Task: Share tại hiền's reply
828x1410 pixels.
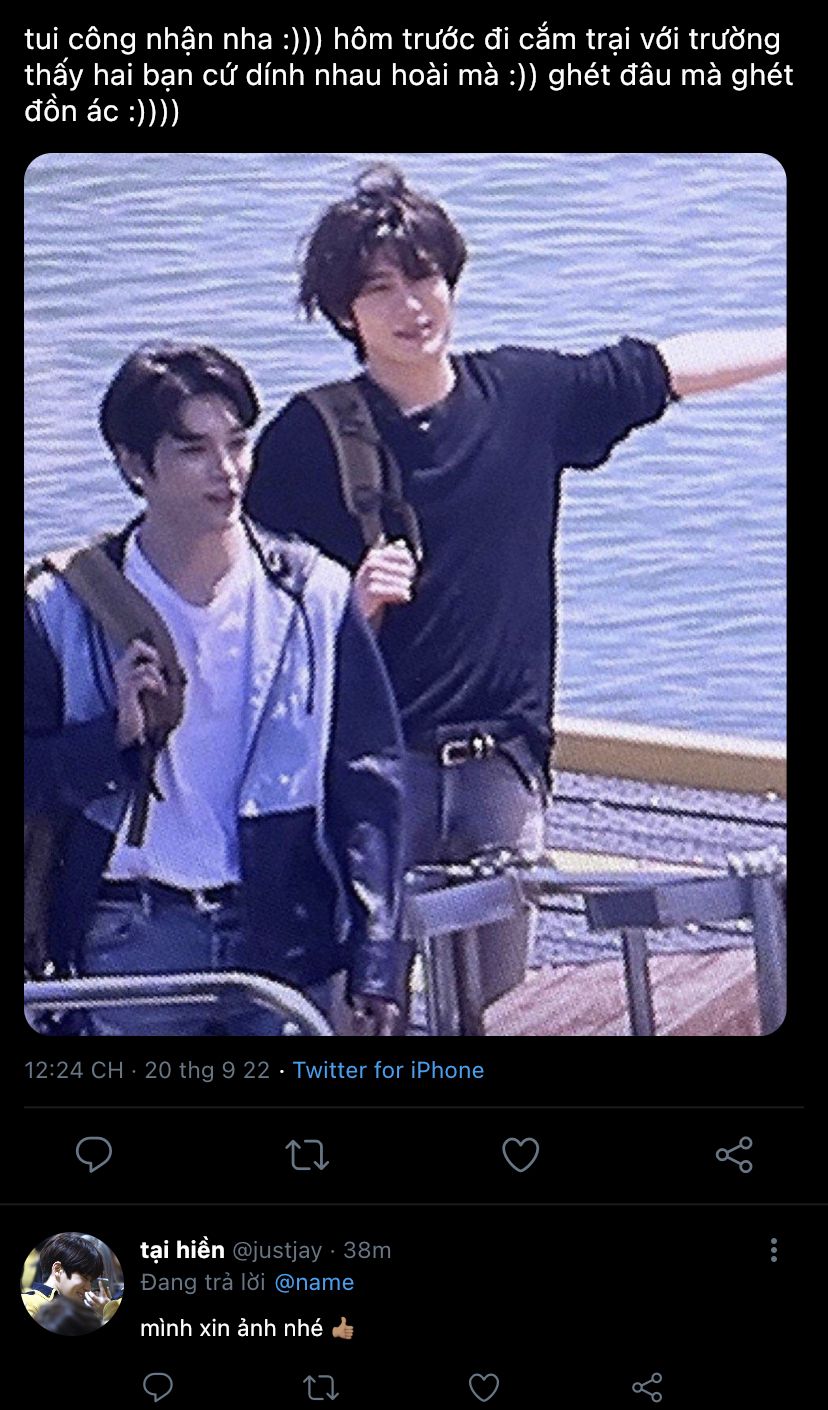Action: 647,1387
